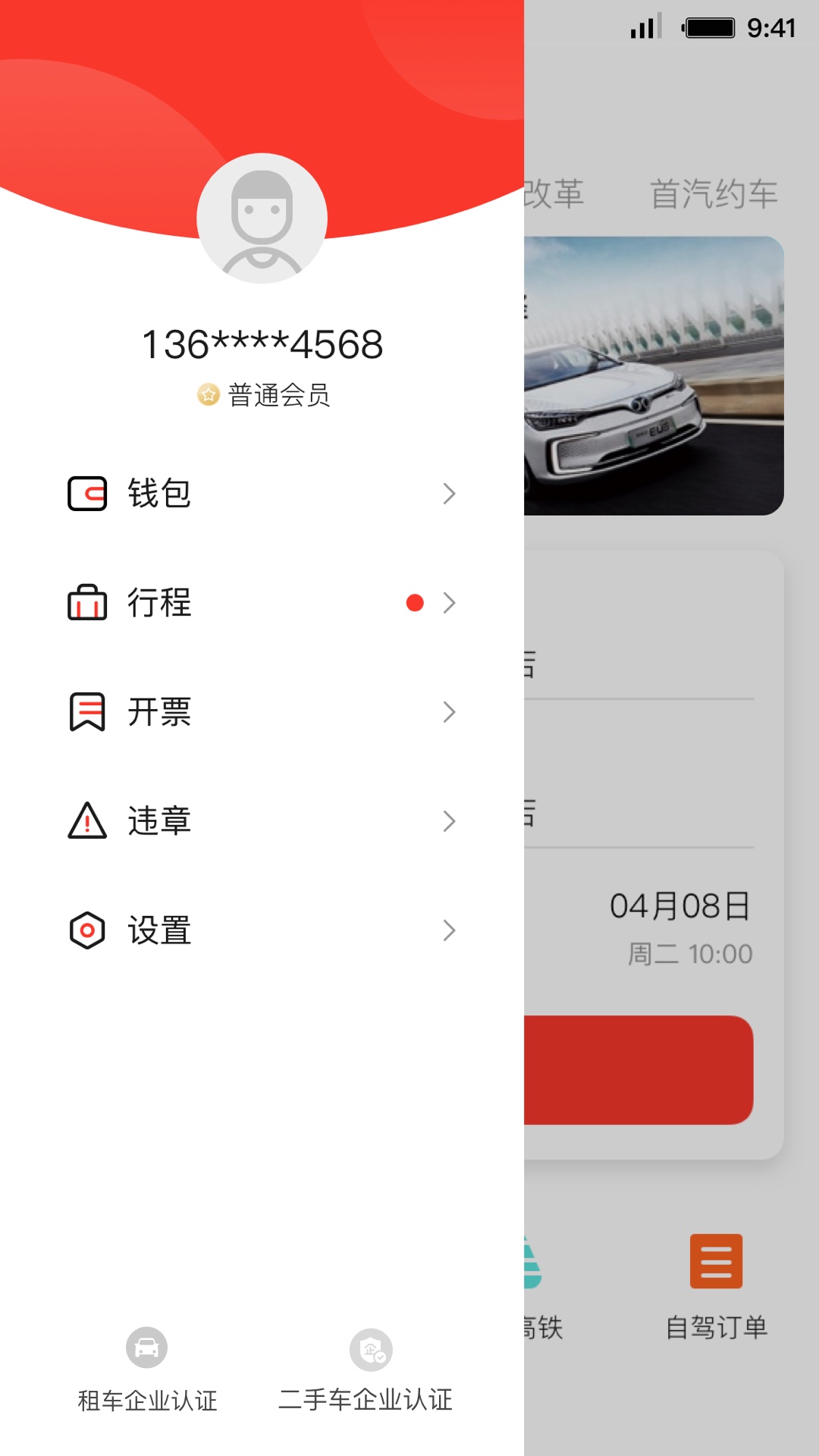Open the 行程 trips row
This screenshot has width=819, height=1456.
[x=262, y=603]
